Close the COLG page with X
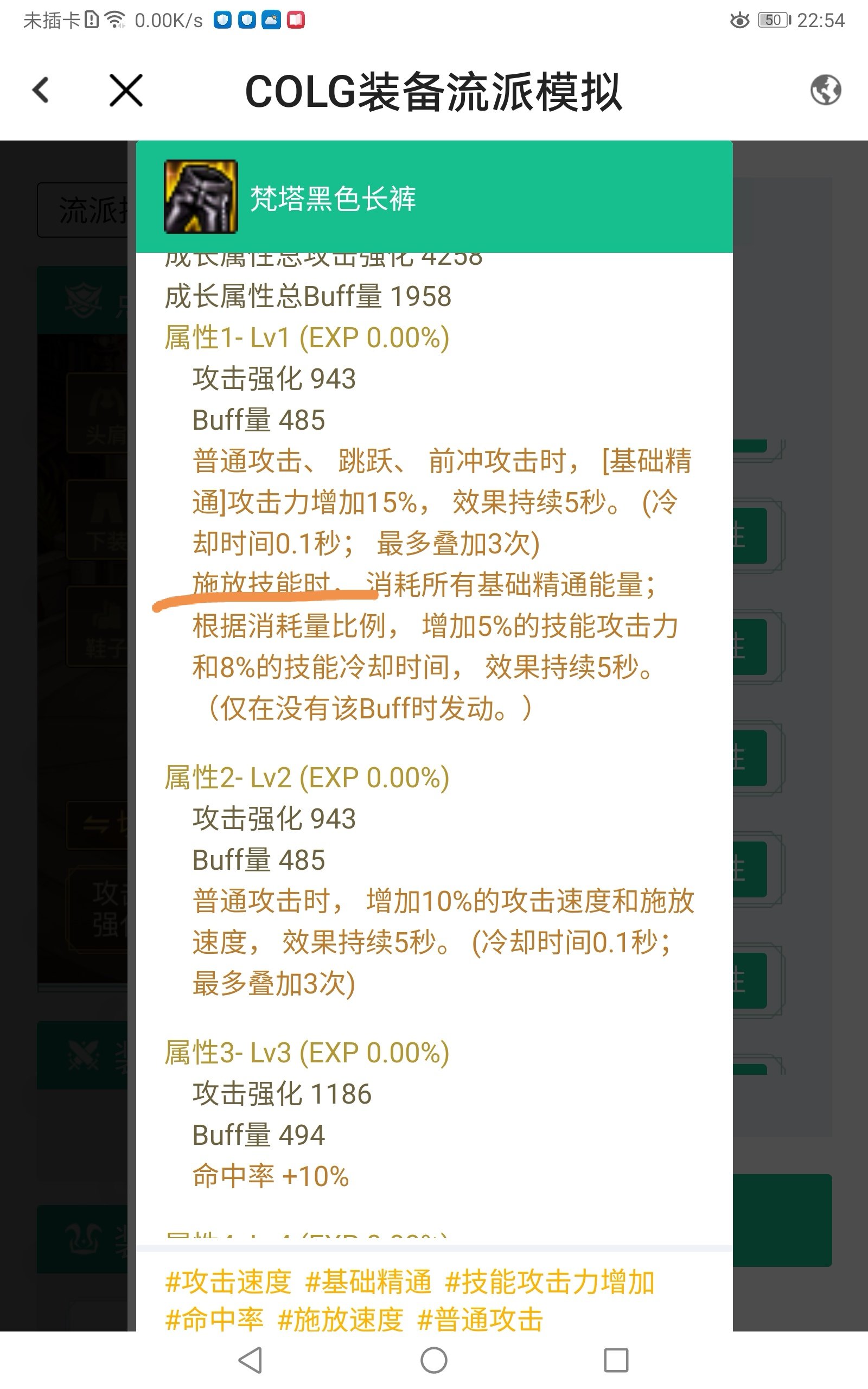This screenshot has height=1389, width=868. [x=126, y=90]
